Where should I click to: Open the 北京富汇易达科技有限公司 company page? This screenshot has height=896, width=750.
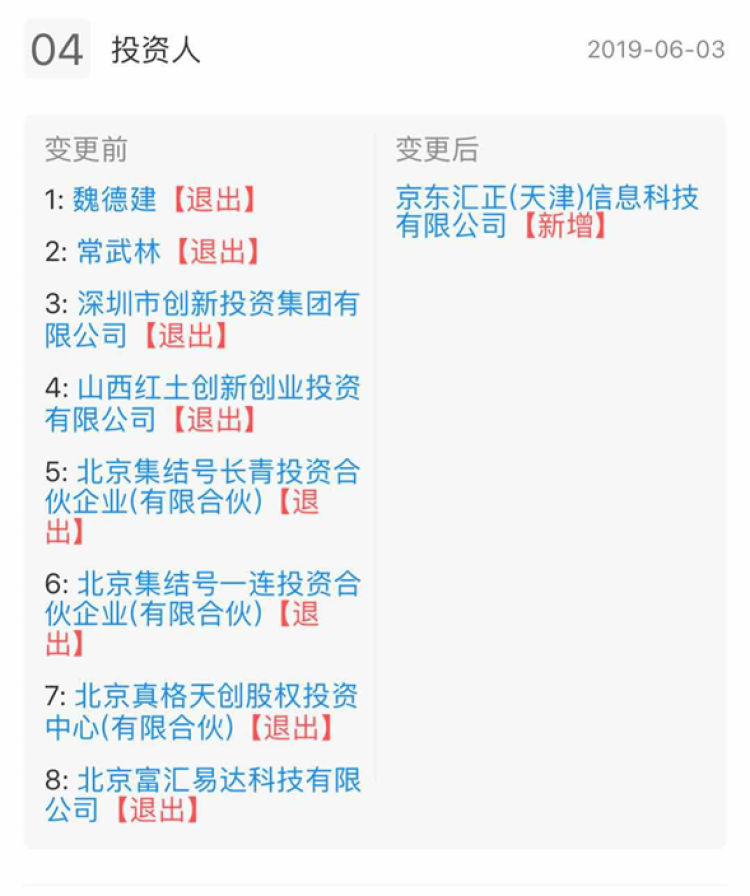(x=218, y=780)
